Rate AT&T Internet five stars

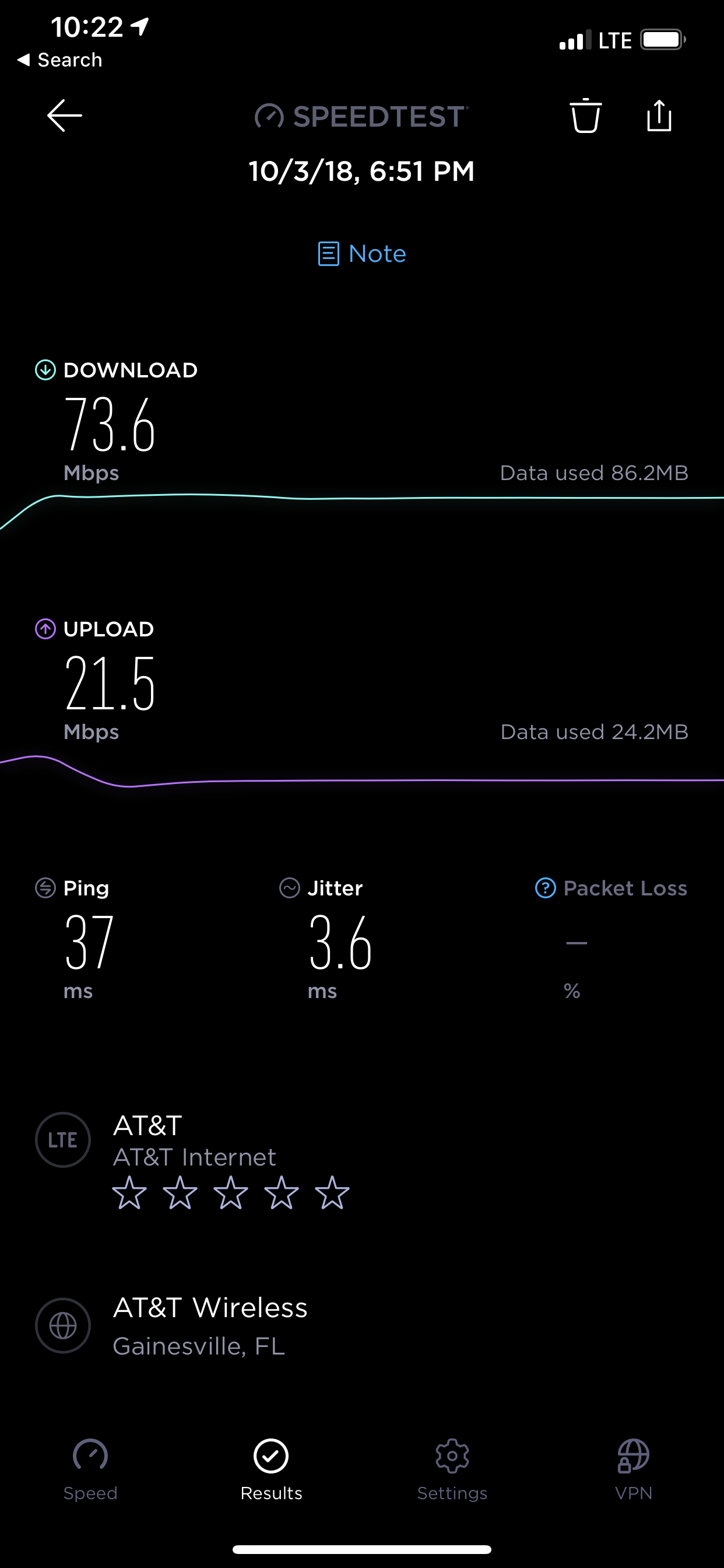(x=332, y=1192)
